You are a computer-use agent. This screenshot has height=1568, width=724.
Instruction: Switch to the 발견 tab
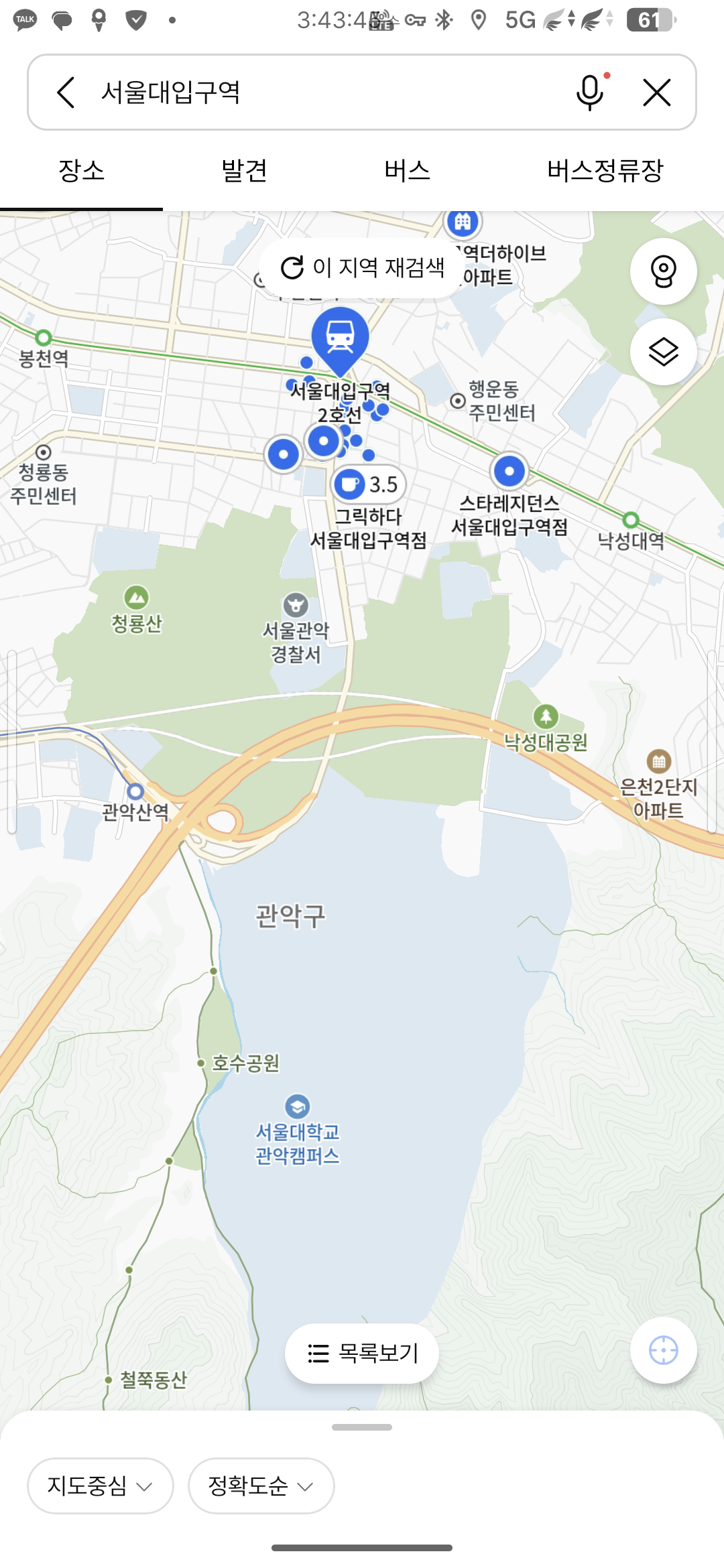[x=244, y=171]
